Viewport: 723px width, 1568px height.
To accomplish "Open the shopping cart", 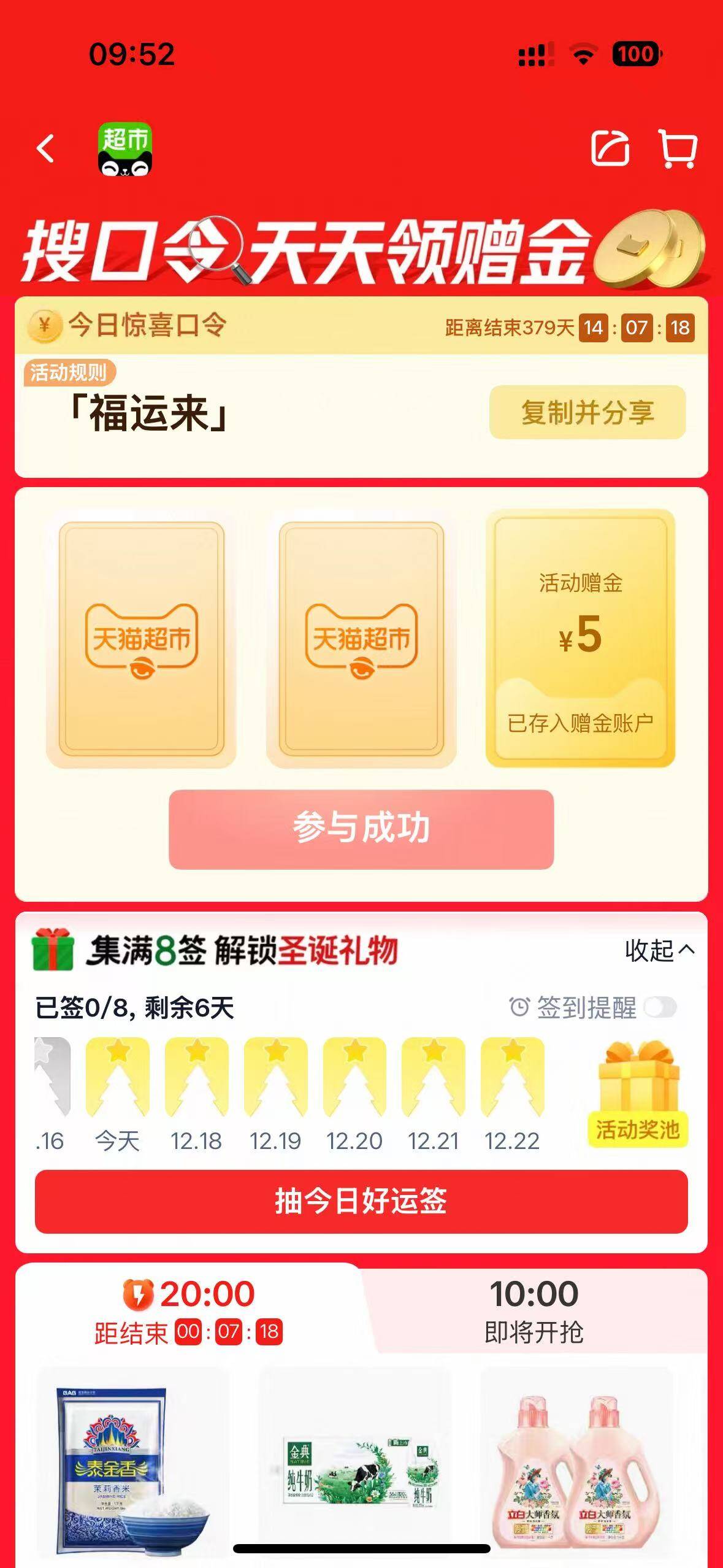I will [x=678, y=148].
